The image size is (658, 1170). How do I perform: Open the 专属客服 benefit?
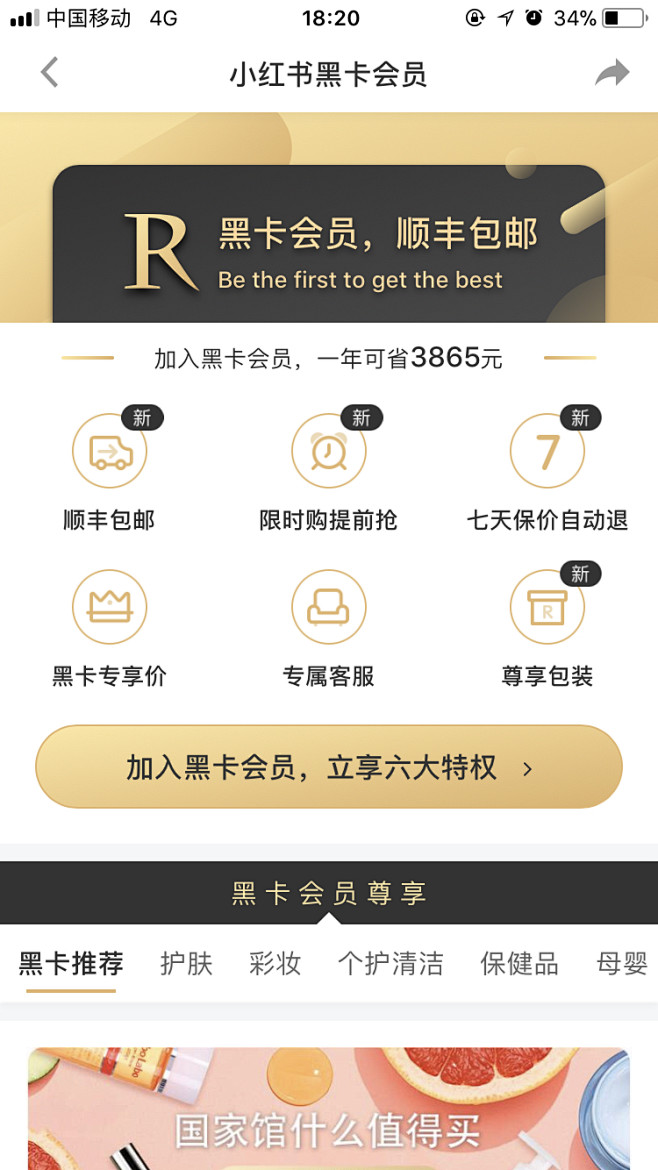point(328,628)
